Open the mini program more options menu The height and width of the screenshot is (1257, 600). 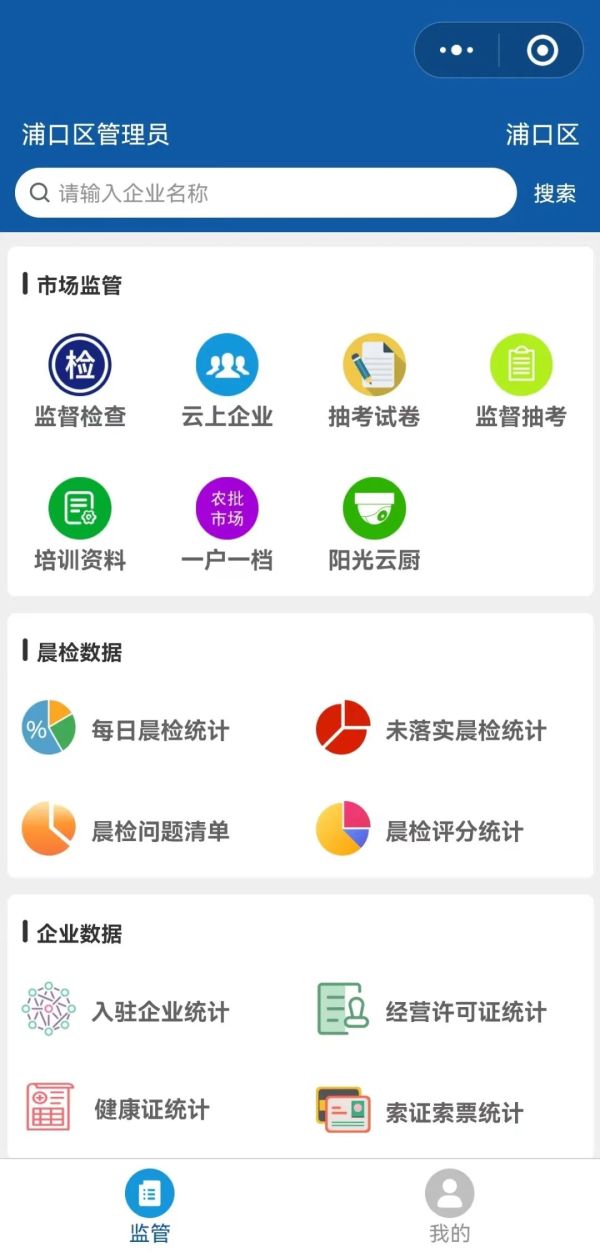click(456, 50)
